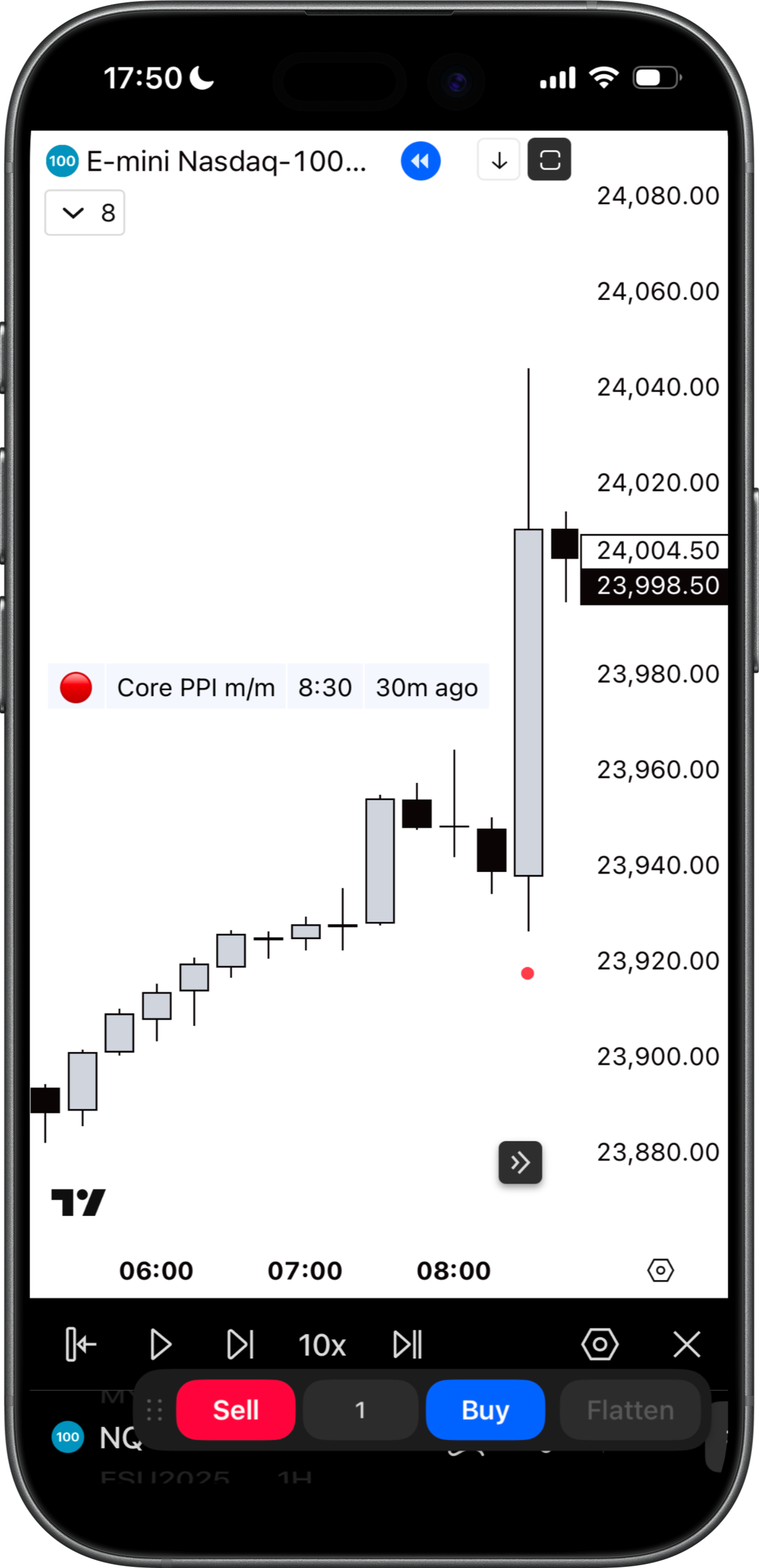The height and width of the screenshot is (1568, 759).
Task: Tap the blue rewind replay button
Action: 420,162
